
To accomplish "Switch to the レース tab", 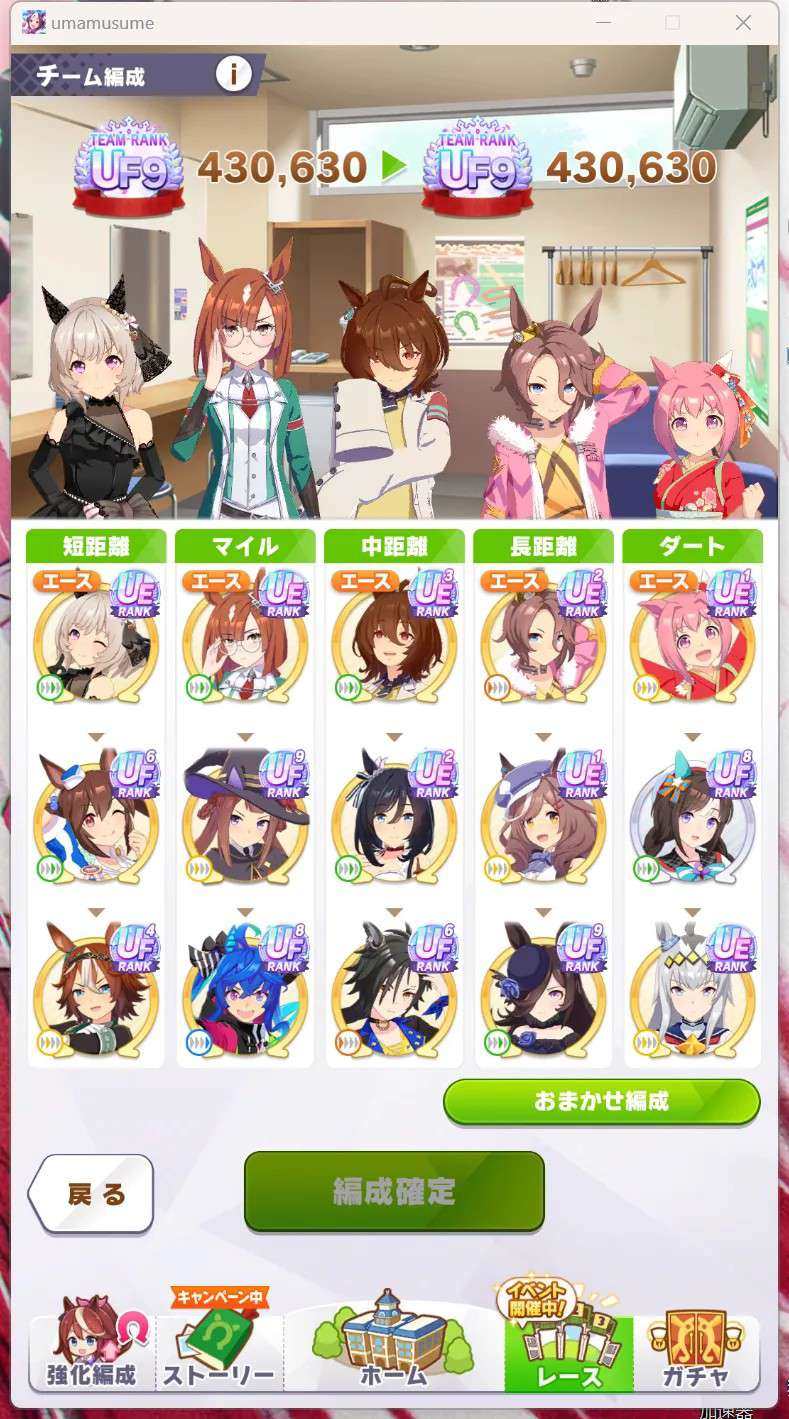I will tap(568, 1350).
